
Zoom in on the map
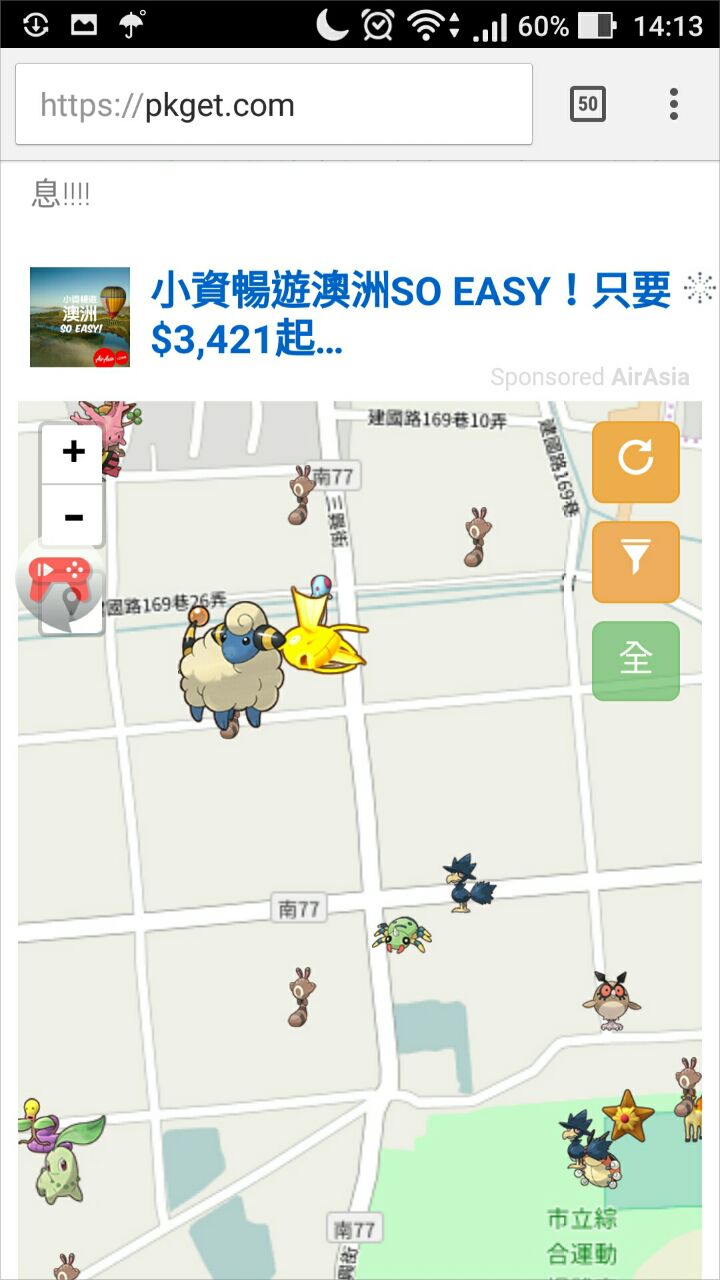point(73,452)
